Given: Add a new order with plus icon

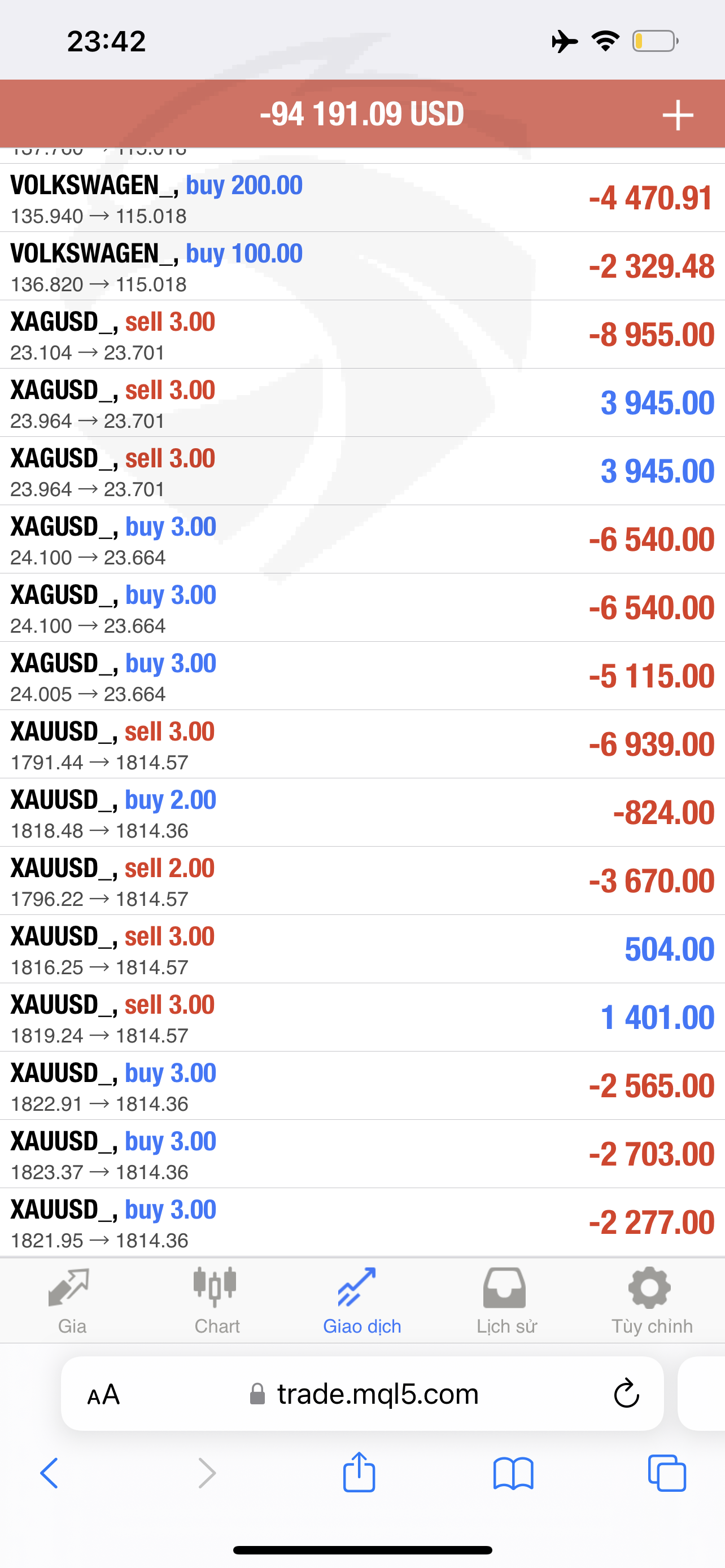Looking at the screenshot, I should tap(678, 115).
